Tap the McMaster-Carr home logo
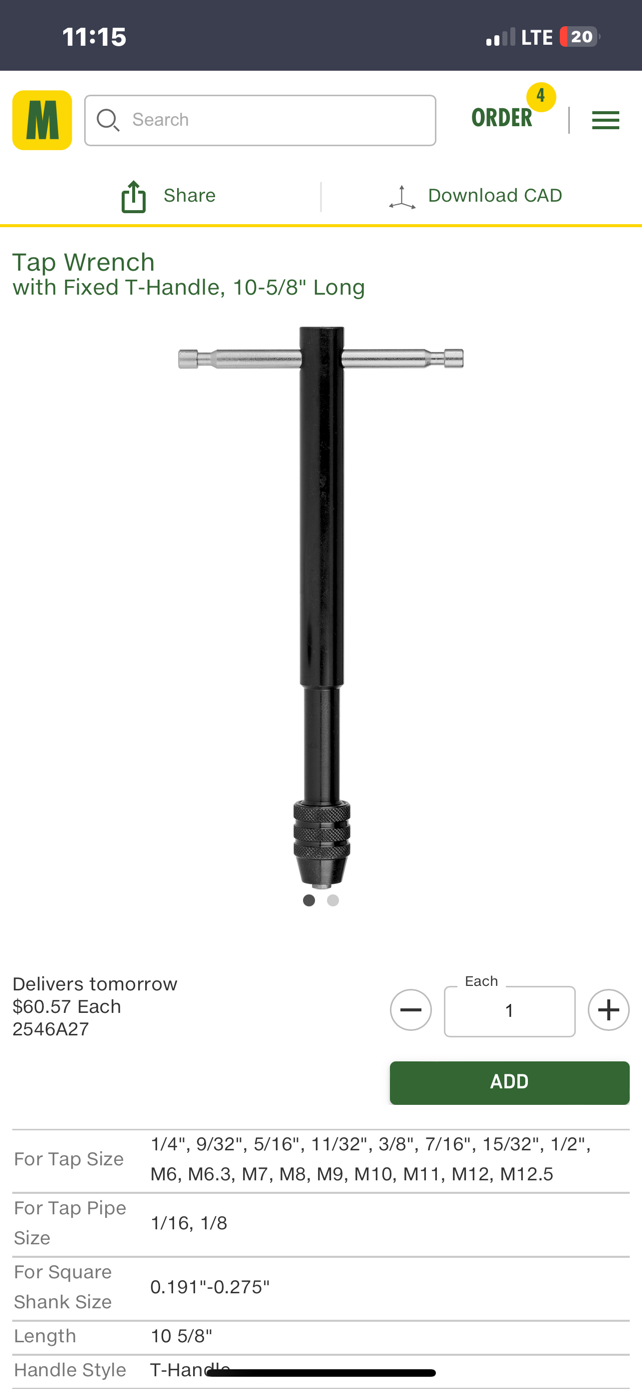The height and width of the screenshot is (1389, 642). 42,120
